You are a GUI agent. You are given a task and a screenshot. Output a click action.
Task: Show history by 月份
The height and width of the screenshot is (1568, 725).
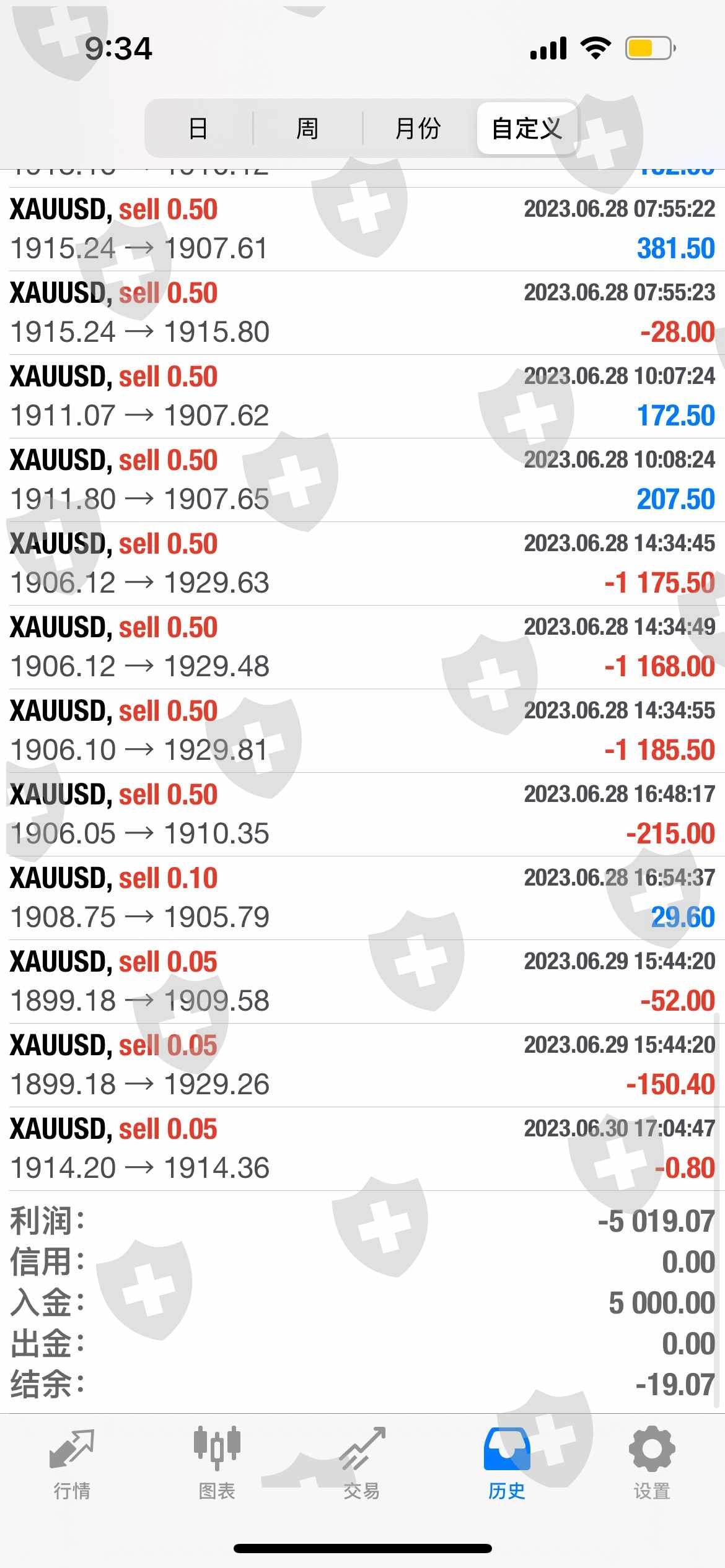[418, 129]
